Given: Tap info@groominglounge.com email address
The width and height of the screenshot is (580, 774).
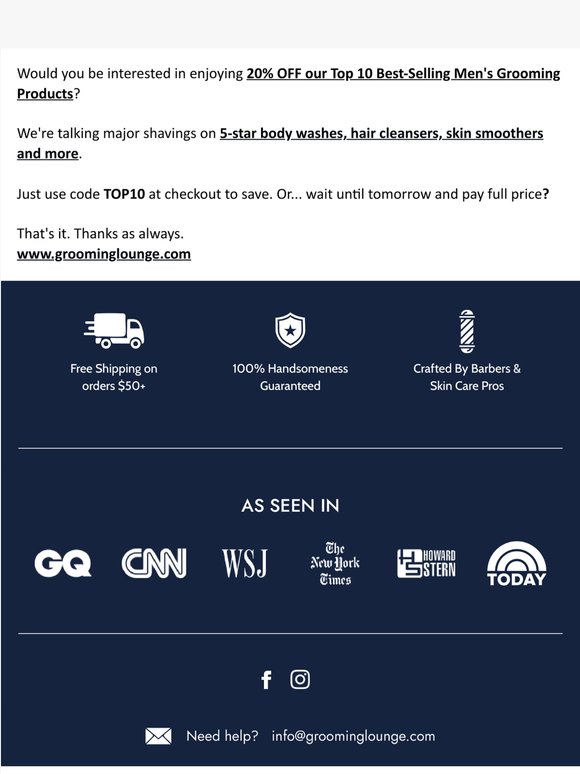Looking at the screenshot, I should click(353, 736).
